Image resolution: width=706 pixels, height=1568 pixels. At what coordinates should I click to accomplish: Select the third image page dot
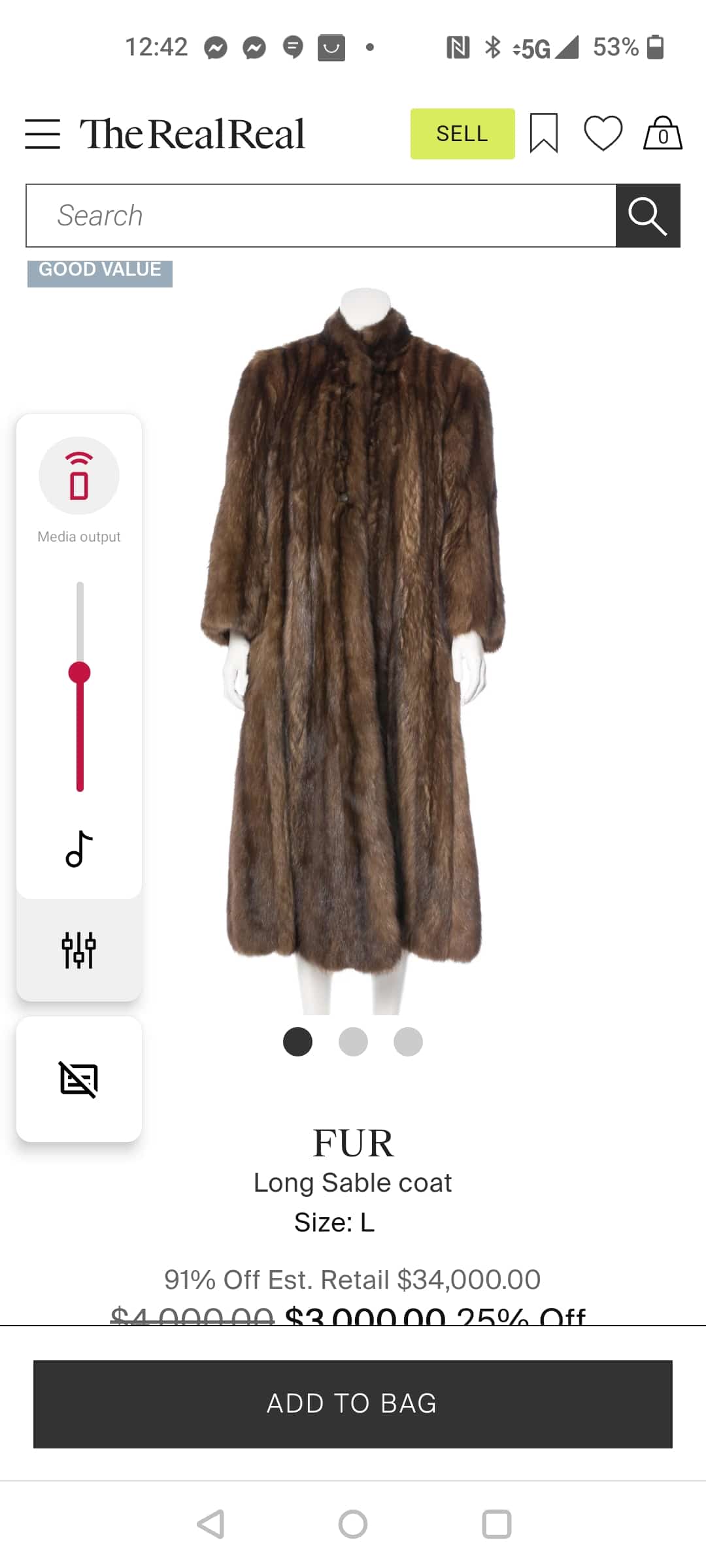[x=408, y=1041]
